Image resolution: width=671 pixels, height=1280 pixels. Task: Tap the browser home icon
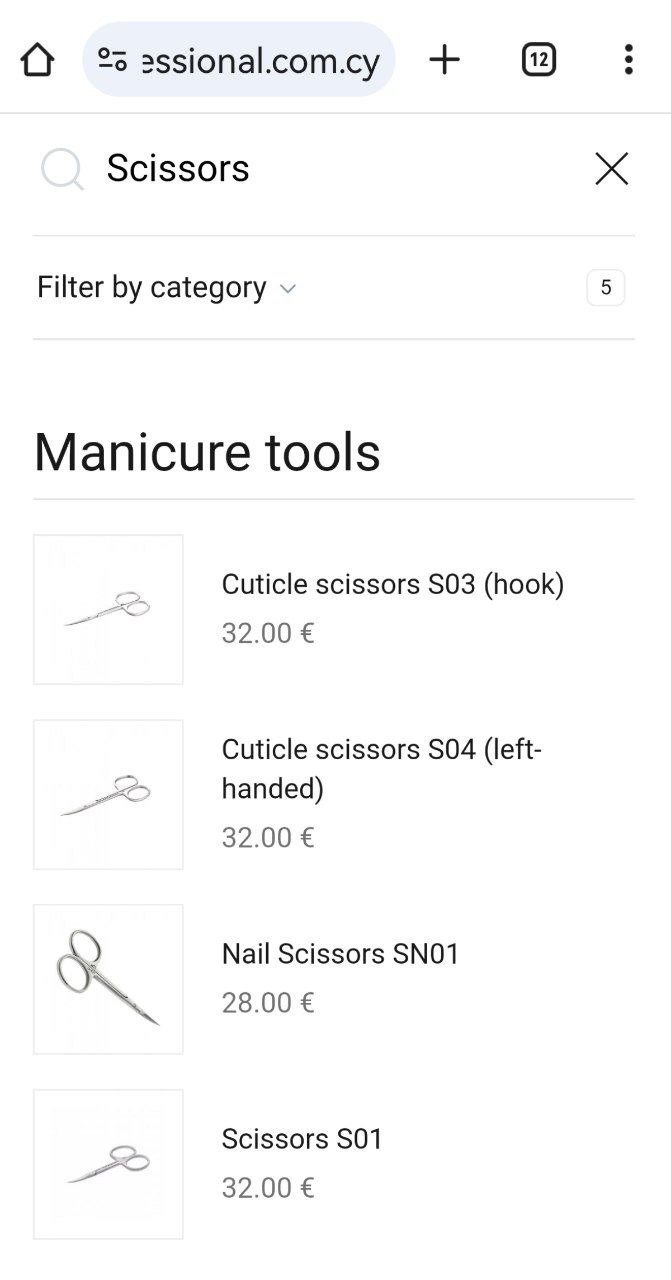point(37,60)
